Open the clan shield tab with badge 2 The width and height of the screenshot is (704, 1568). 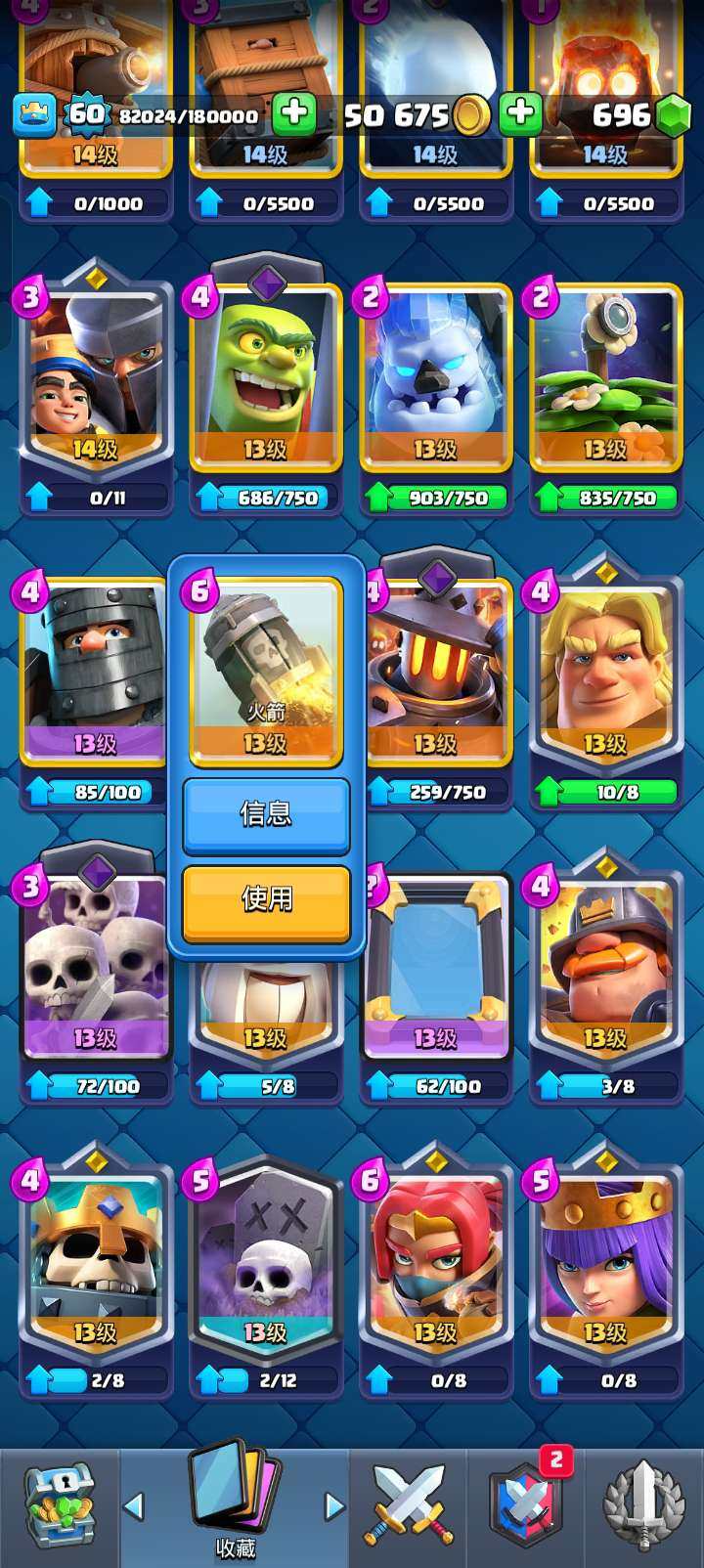[x=526, y=1505]
